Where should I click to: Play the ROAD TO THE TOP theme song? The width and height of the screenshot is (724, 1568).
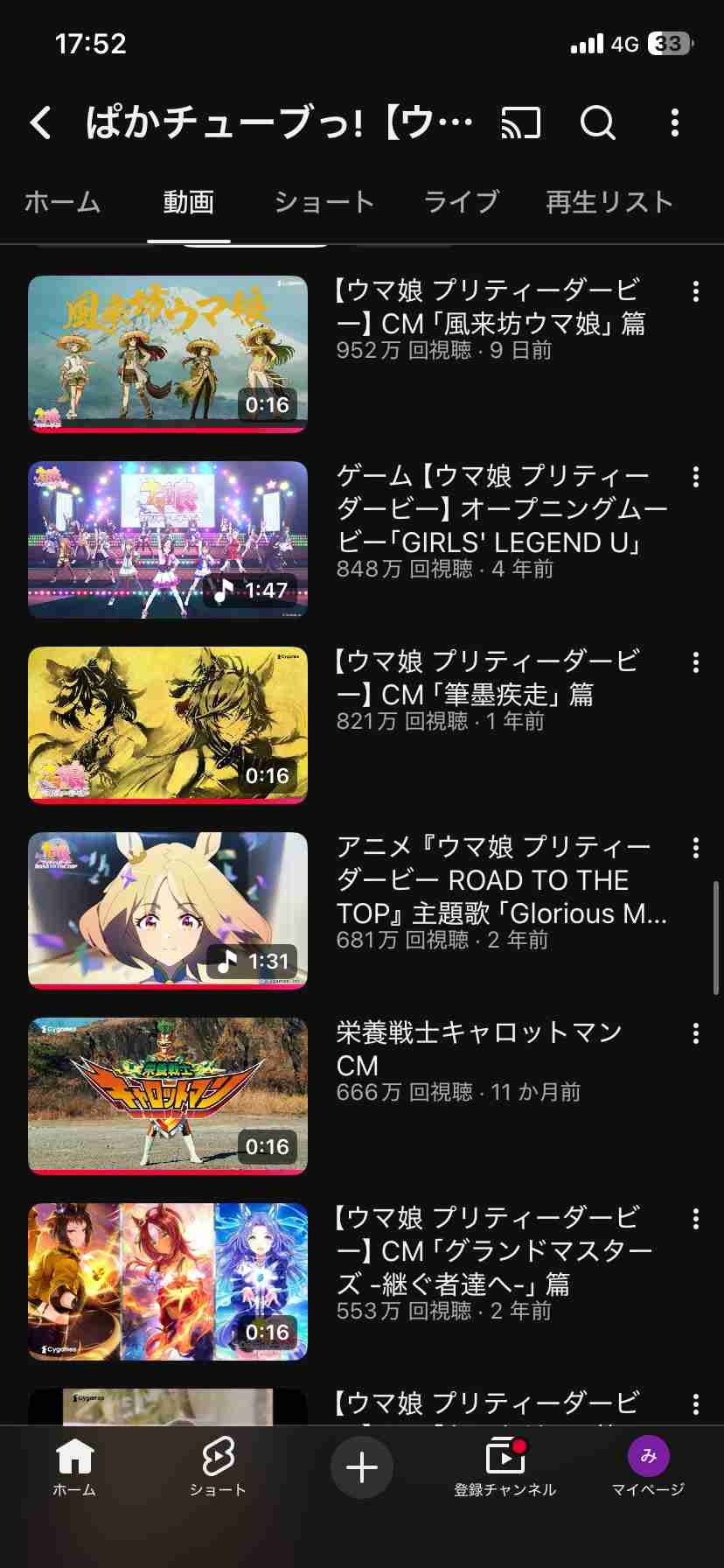168,910
